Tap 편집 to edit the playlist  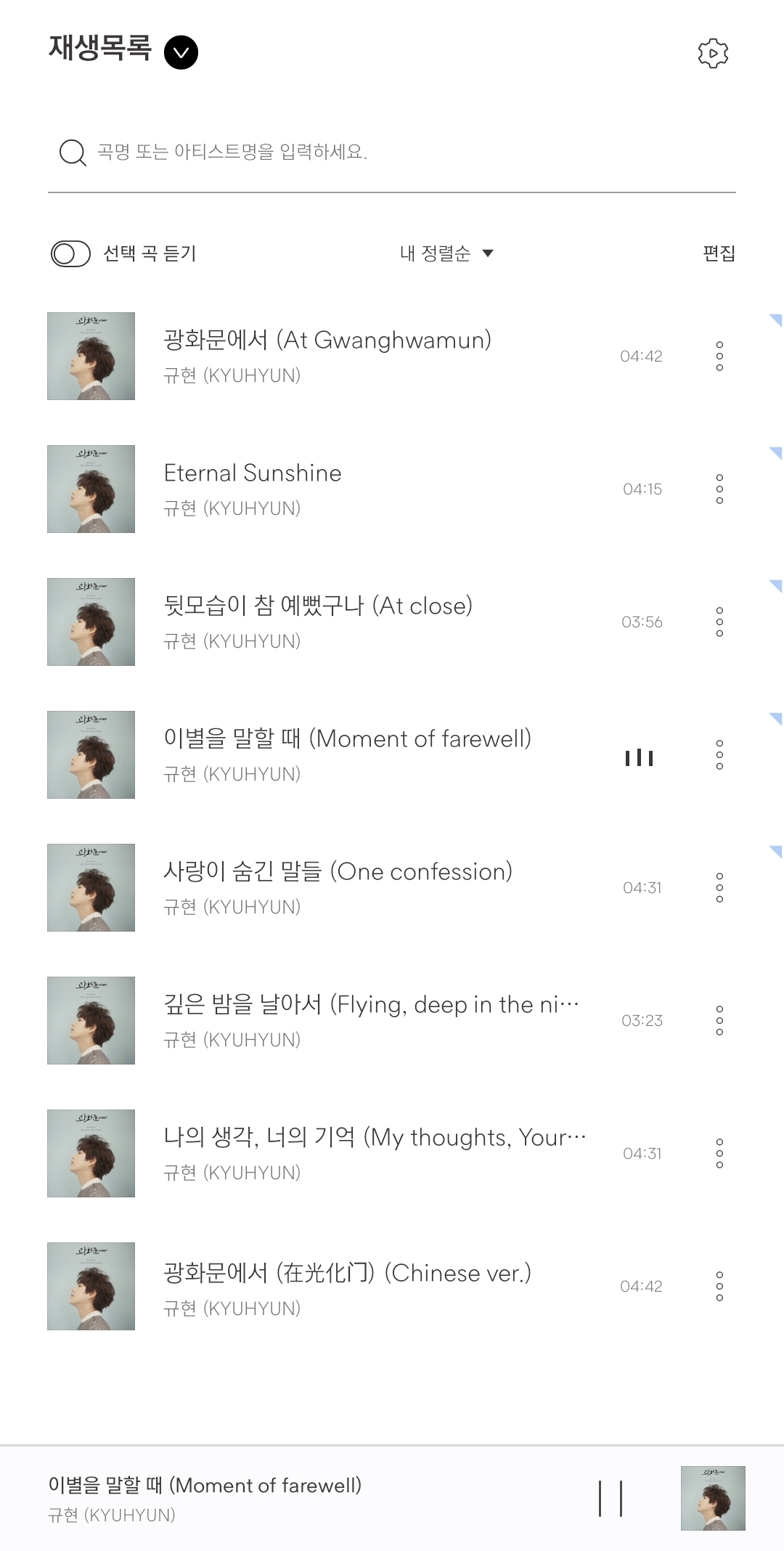[x=719, y=253]
